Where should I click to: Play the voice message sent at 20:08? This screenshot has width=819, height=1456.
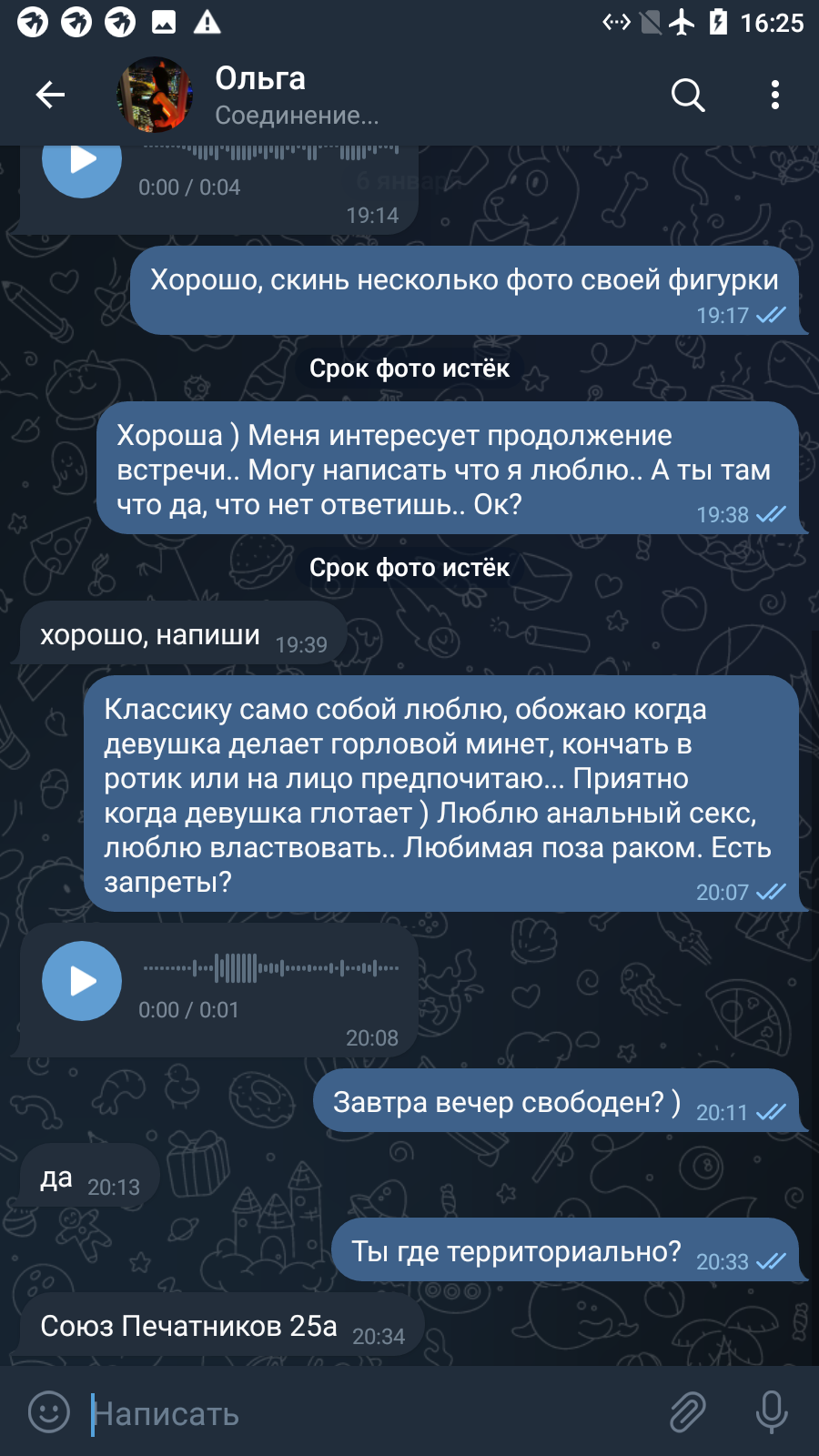click(x=82, y=981)
